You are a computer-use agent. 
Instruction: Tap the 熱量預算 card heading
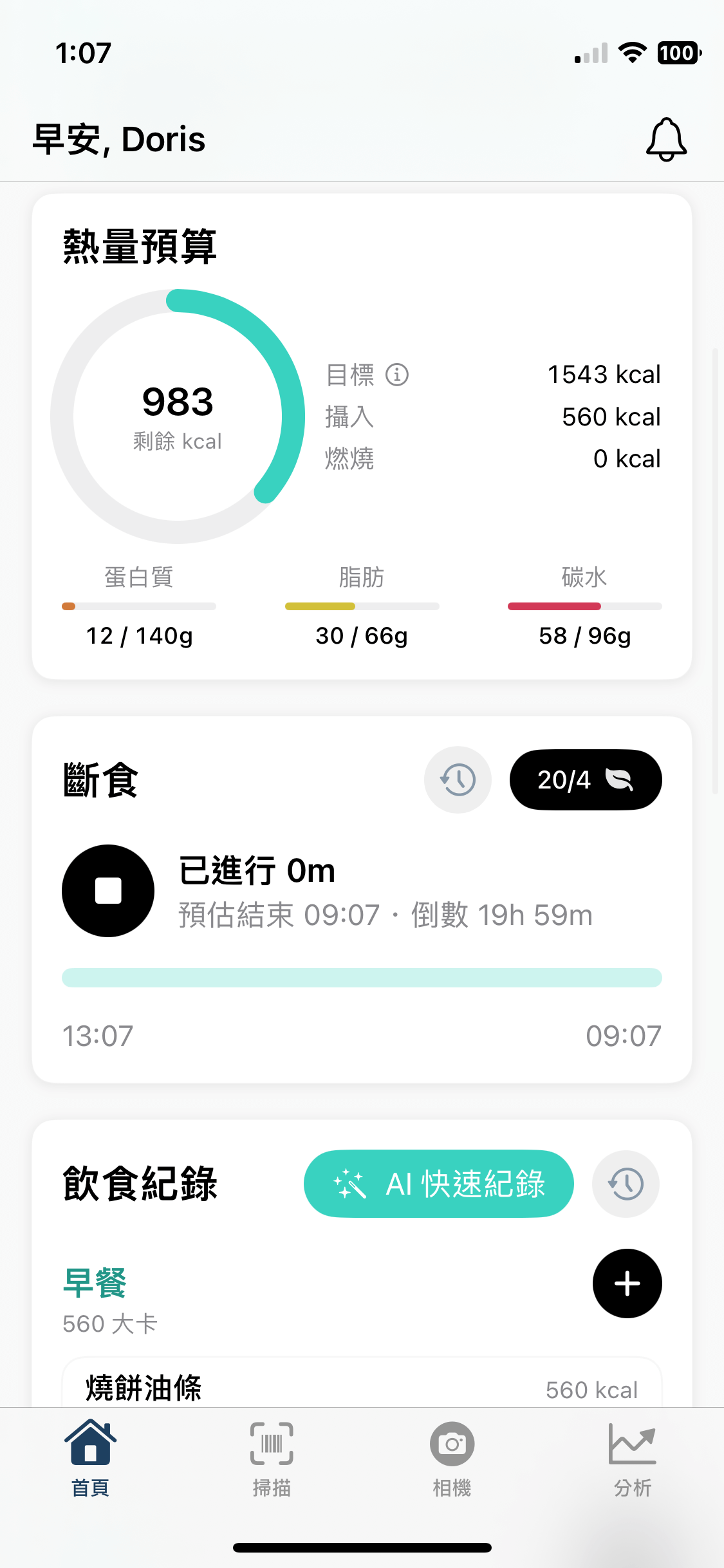pyautogui.click(x=139, y=245)
